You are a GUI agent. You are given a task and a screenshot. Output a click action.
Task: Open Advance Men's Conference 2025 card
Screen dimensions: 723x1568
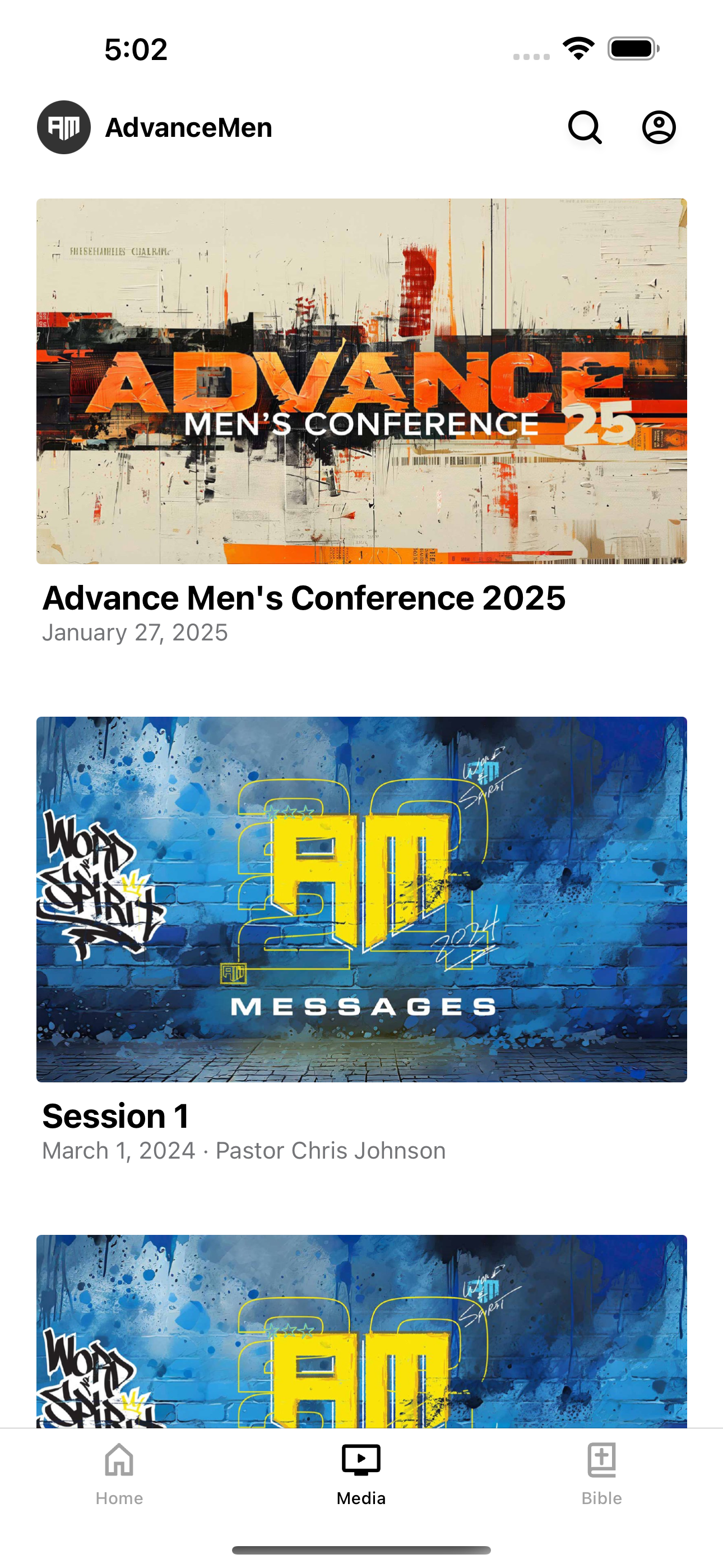[361, 422]
